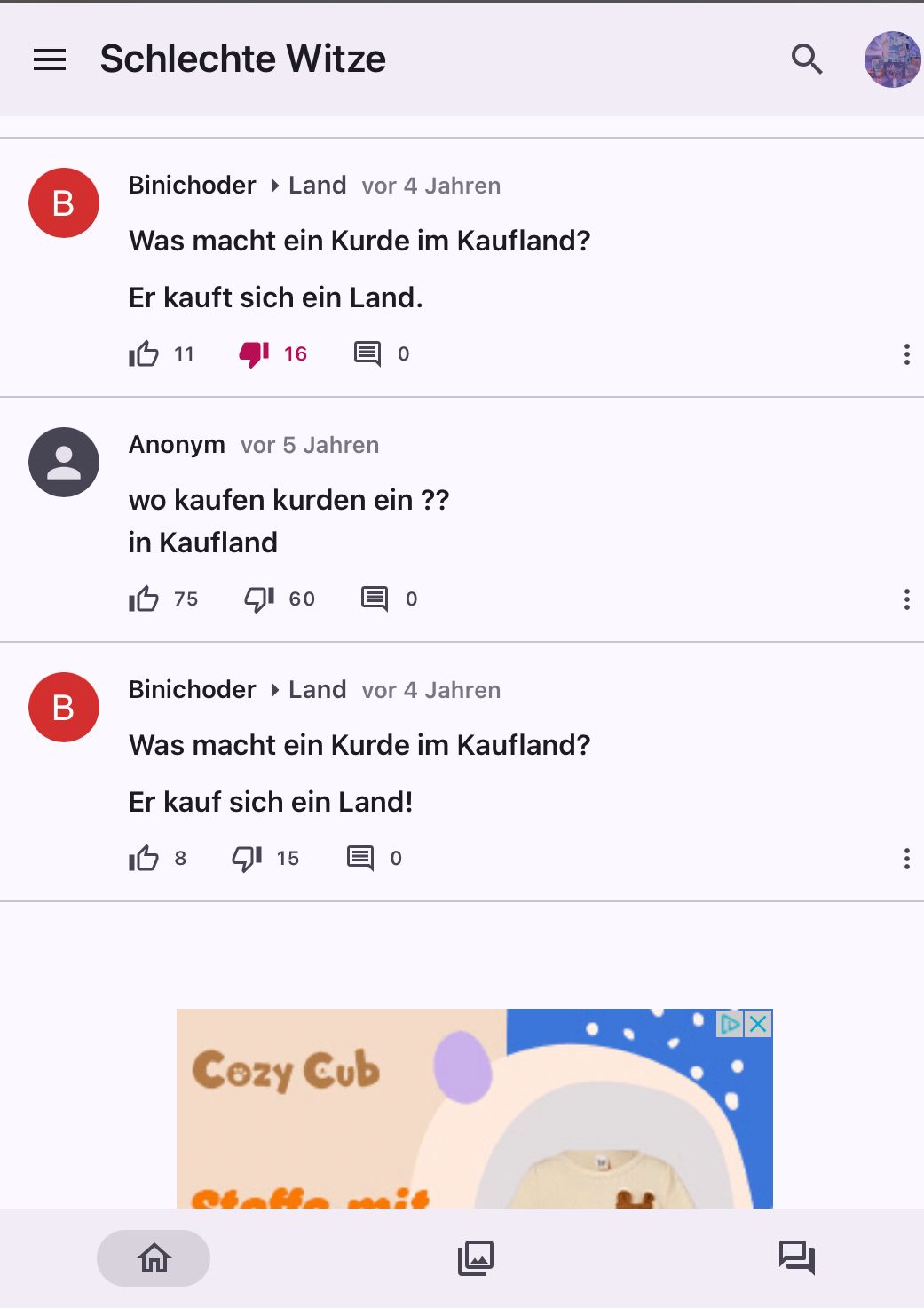Close the Cozy Cub ad
Image resolution: width=924 pixels, height=1308 pixels.
point(758,1024)
